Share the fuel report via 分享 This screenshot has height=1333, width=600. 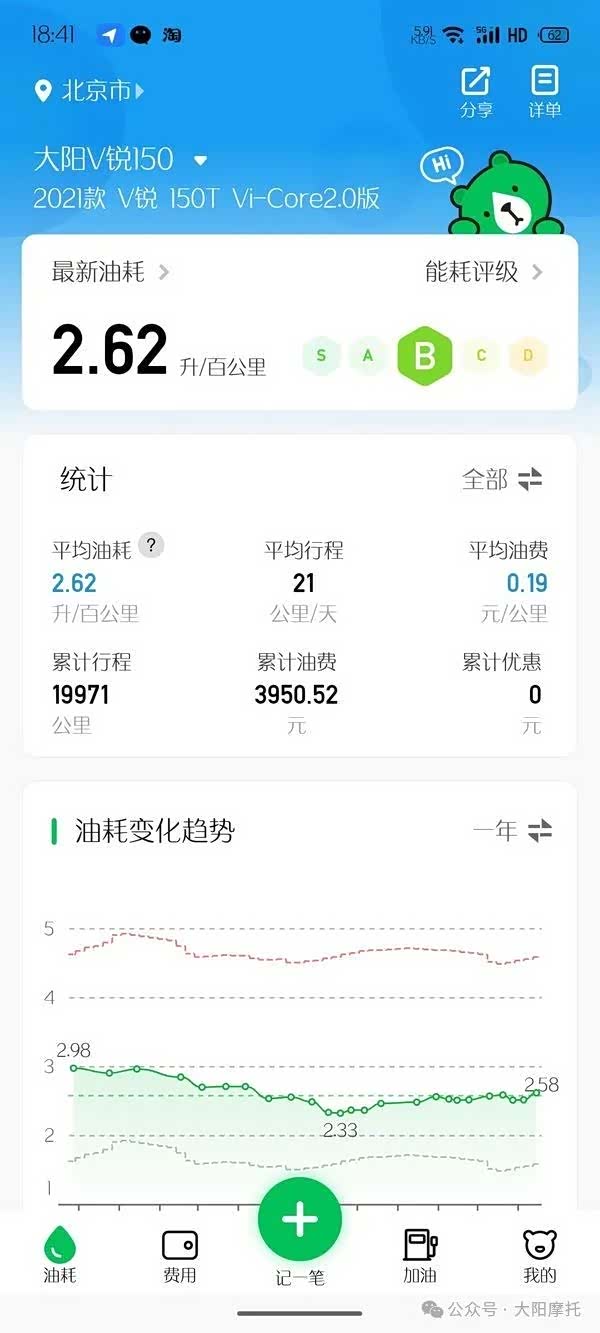pos(475,92)
